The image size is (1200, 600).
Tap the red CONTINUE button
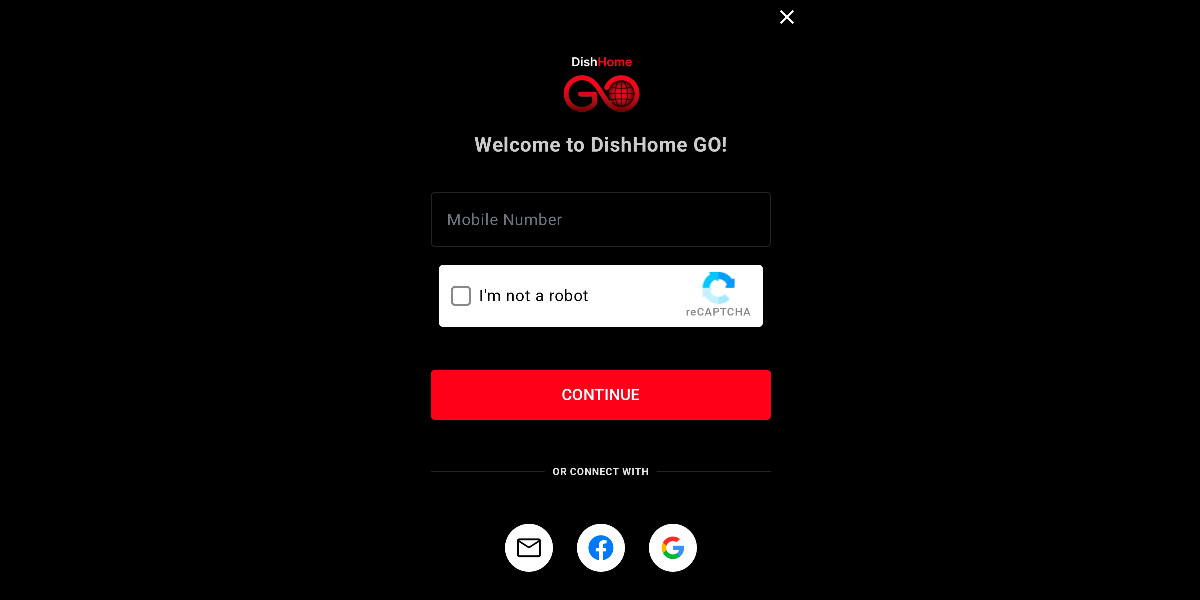tap(600, 395)
